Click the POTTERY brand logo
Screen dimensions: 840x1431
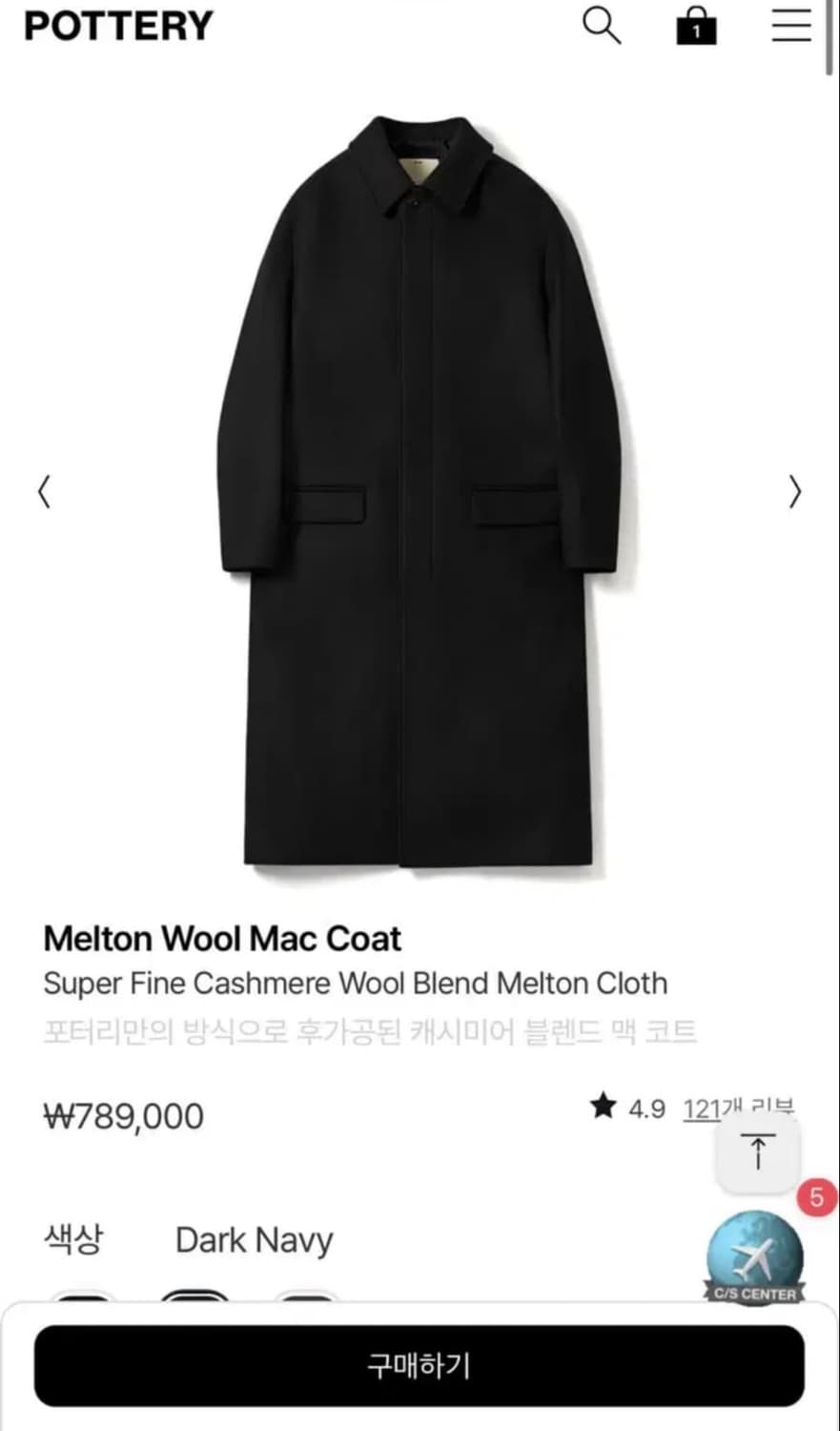pos(116,26)
